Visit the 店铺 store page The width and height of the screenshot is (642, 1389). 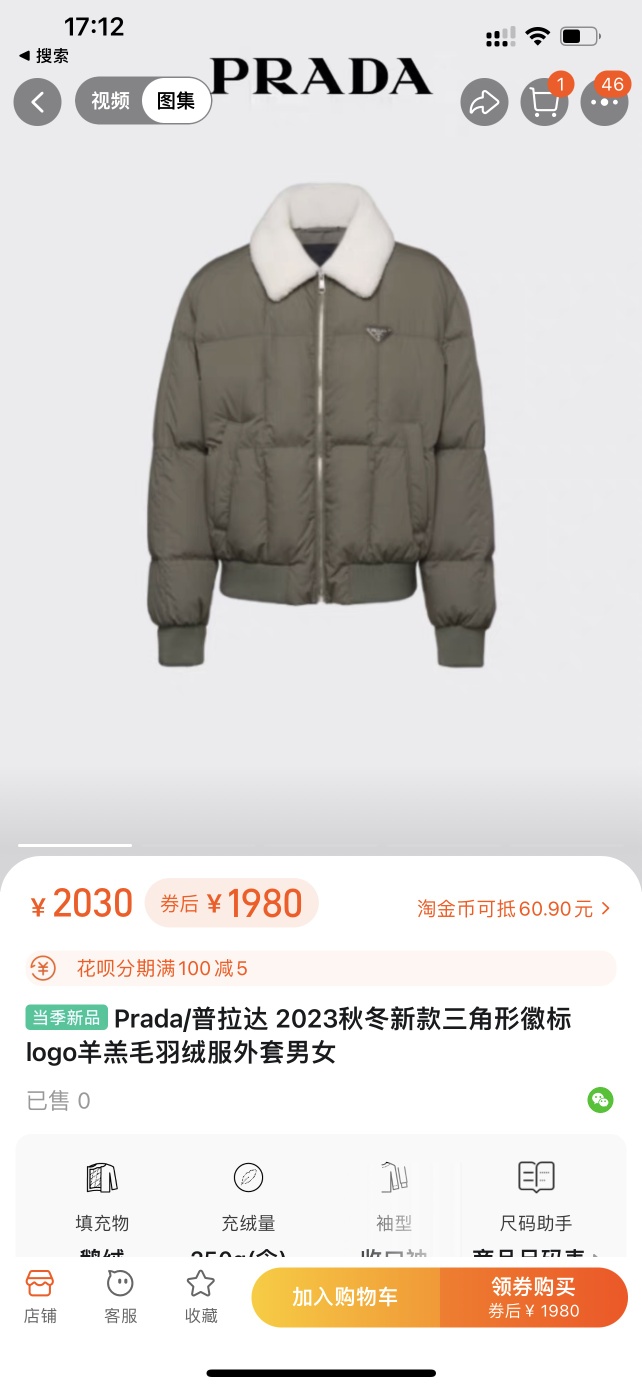tap(39, 1297)
